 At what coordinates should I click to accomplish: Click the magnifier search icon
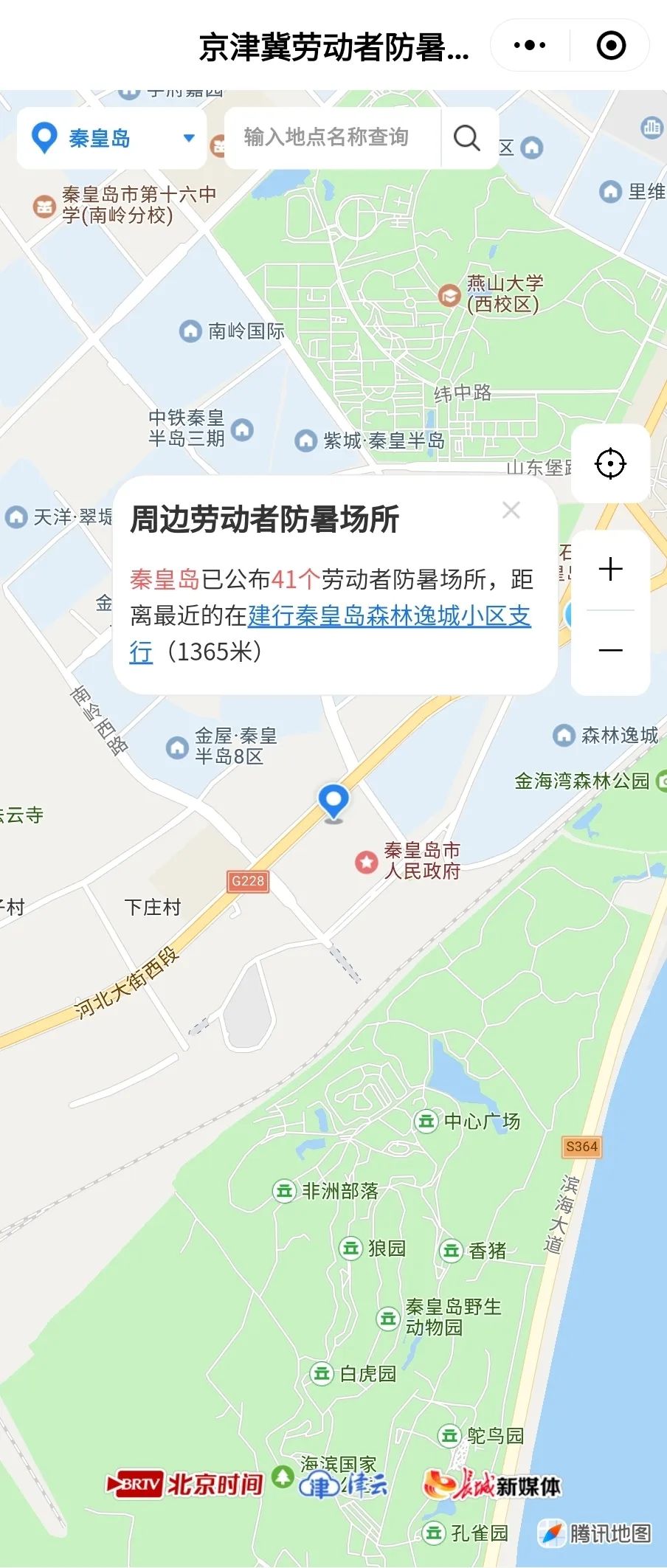(x=466, y=137)
